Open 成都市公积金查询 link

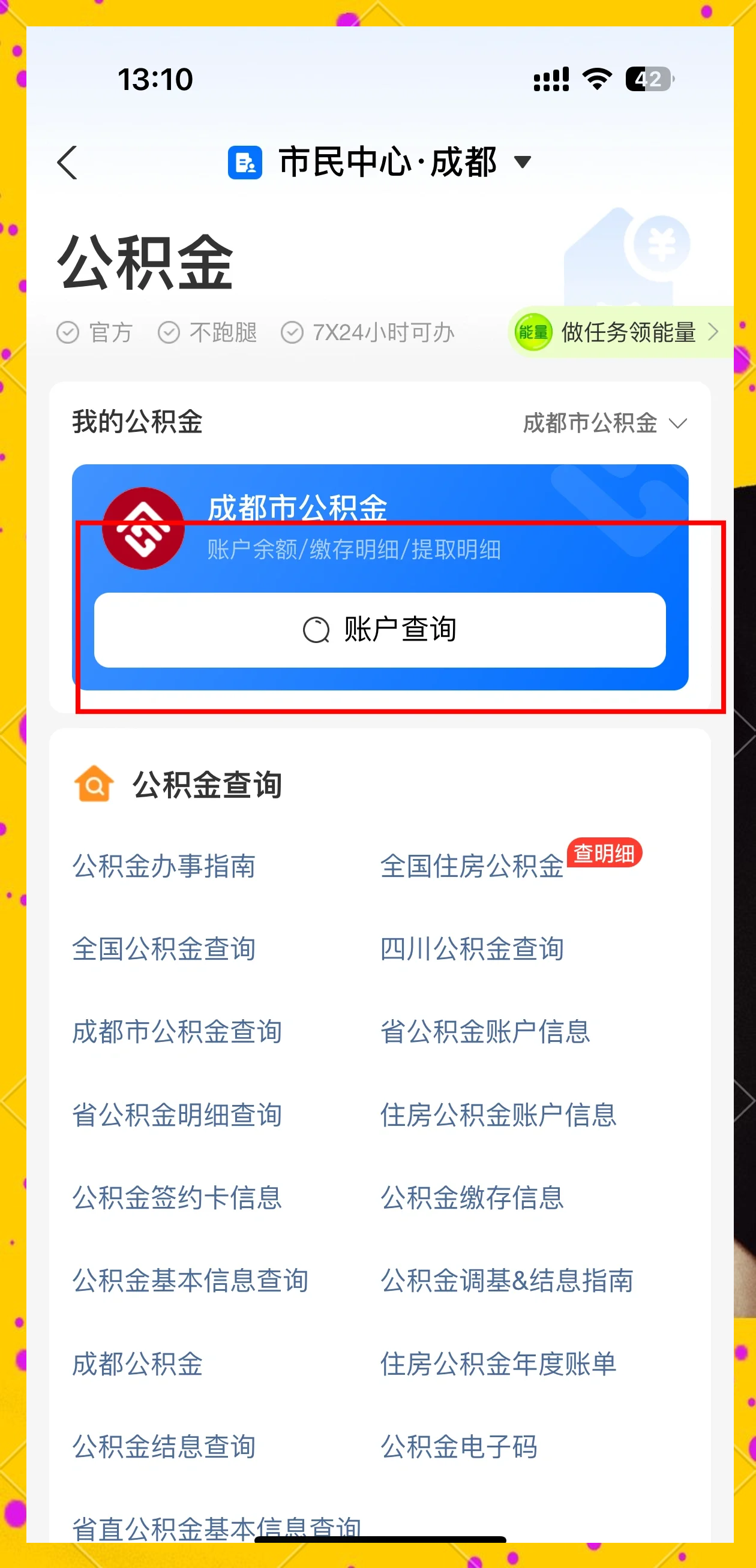click(177, 1032)
